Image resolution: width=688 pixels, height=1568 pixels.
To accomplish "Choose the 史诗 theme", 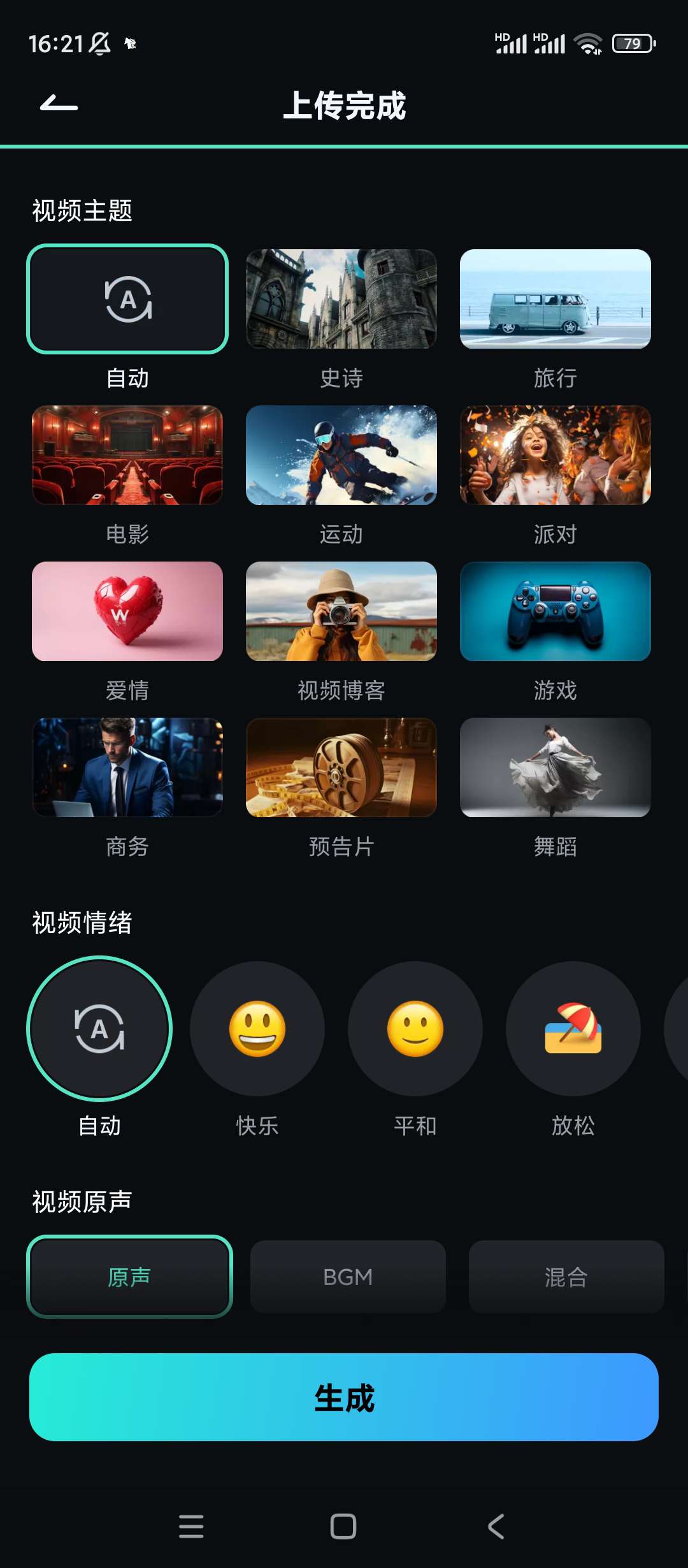I will 341,299.
